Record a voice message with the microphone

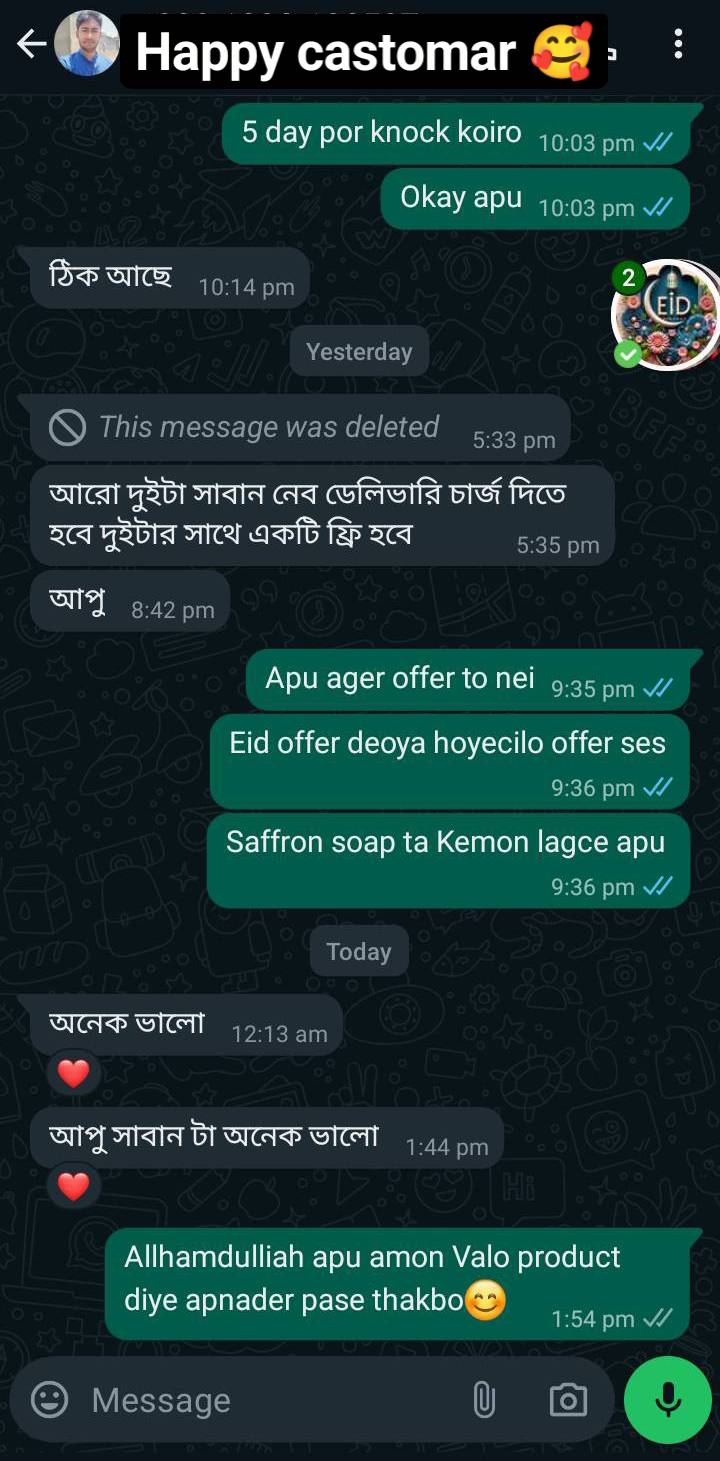tap(668, 1400)
